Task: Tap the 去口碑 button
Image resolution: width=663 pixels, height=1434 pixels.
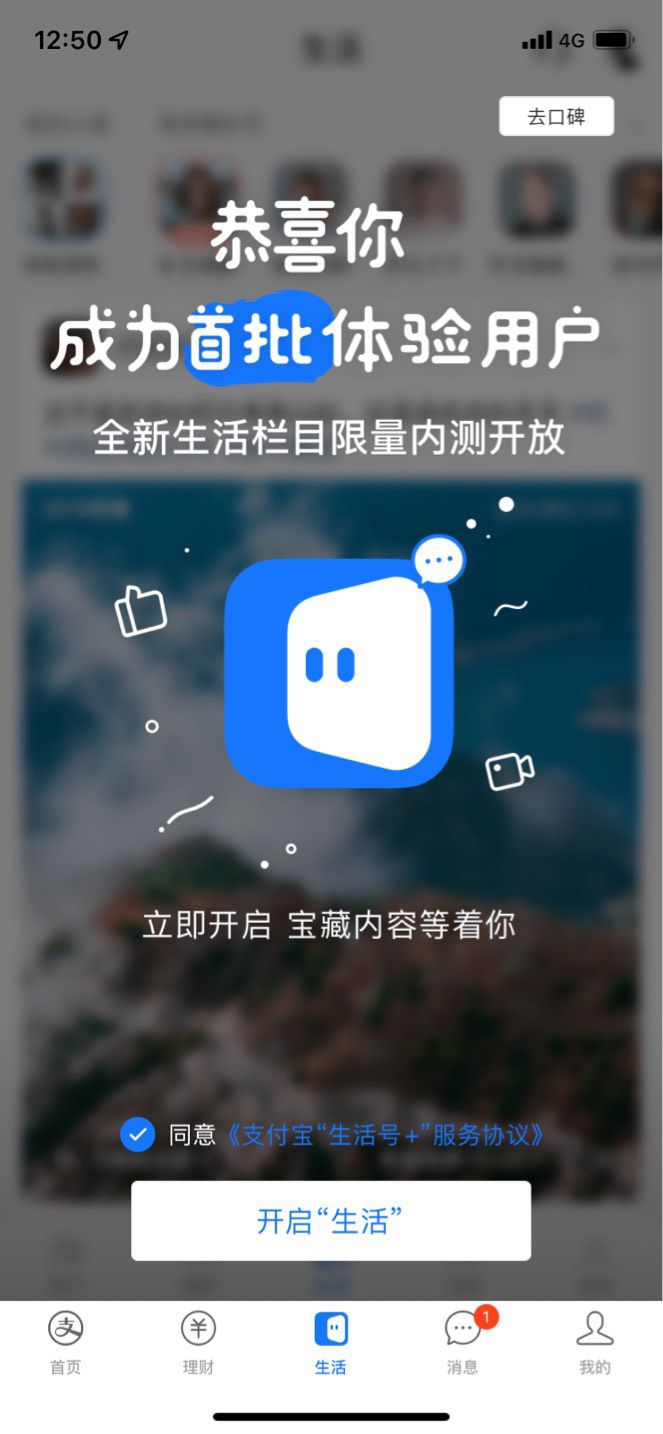Action: point(556,117)
